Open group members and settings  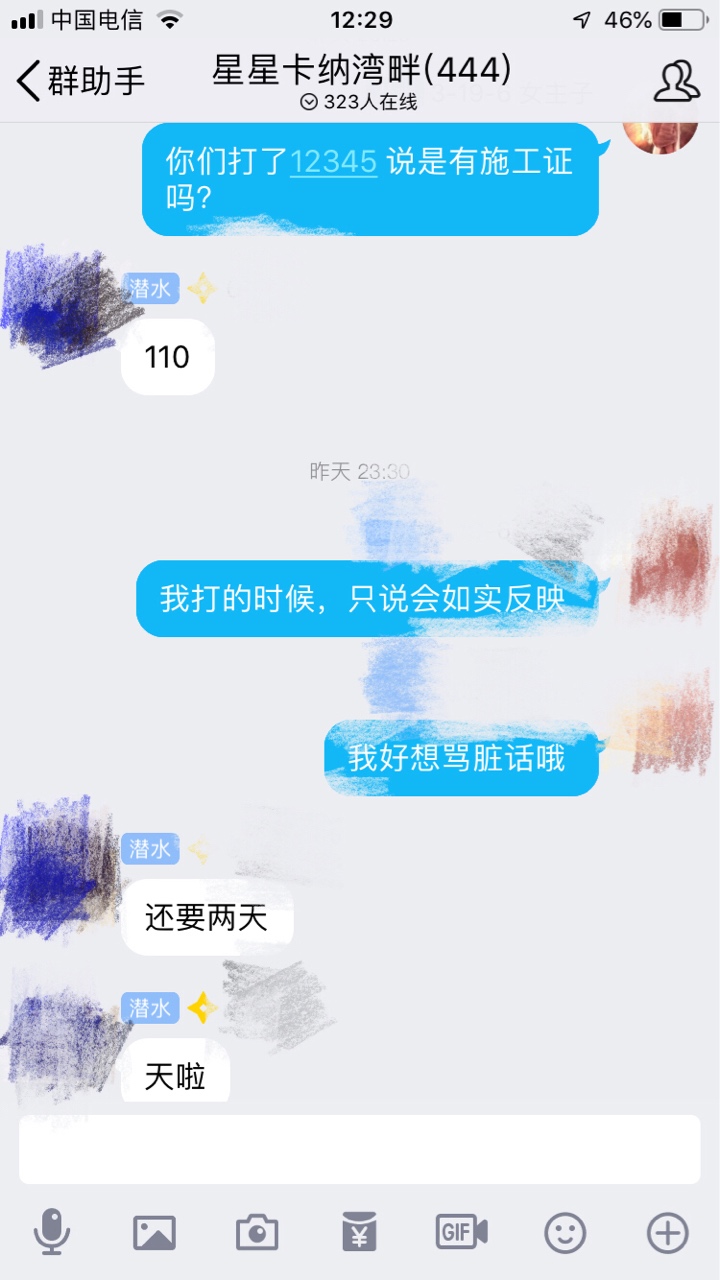(x=676, y=81)
